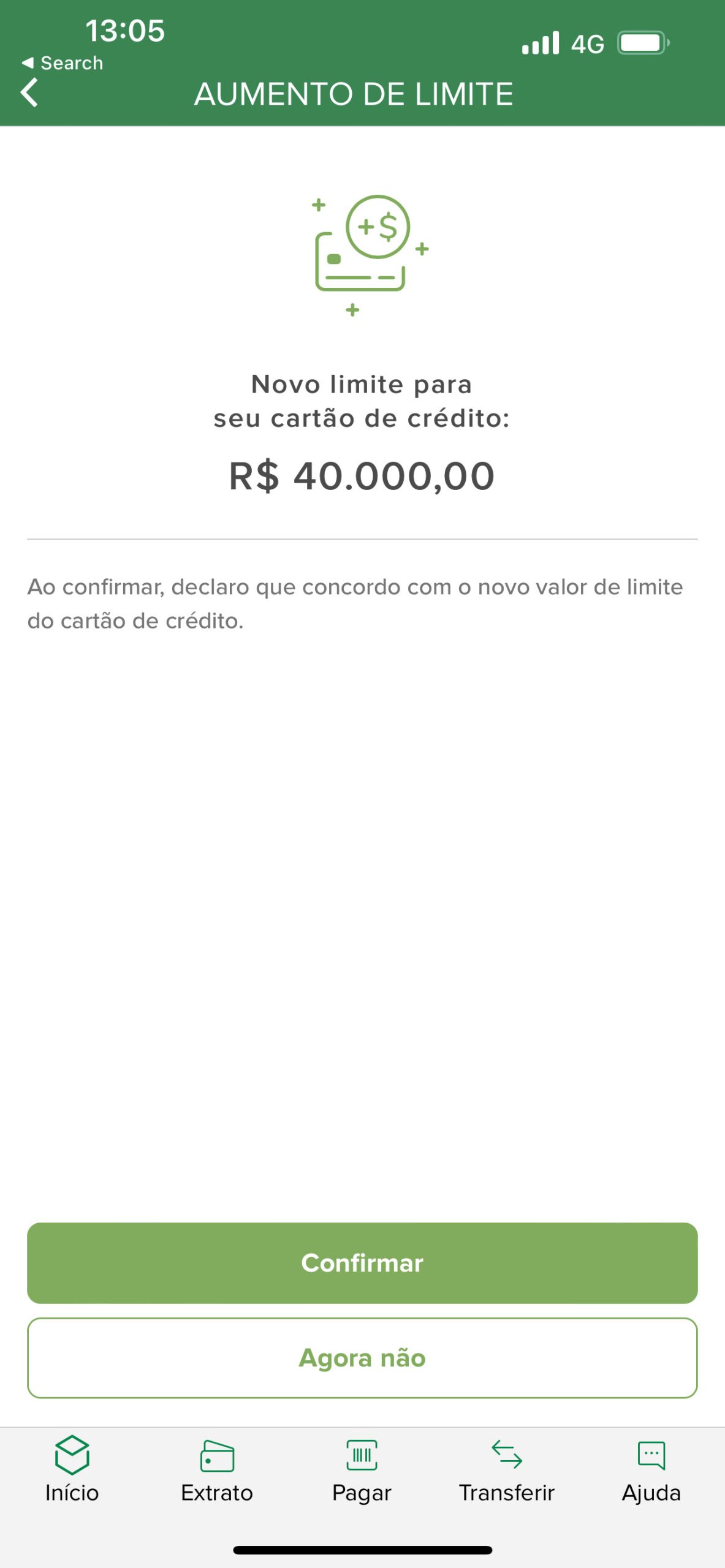Image resolution: width=725 pixels, height=1568 pixels.
Task: Go back from Aumento de Limite screen
Action: click(29, 93)
